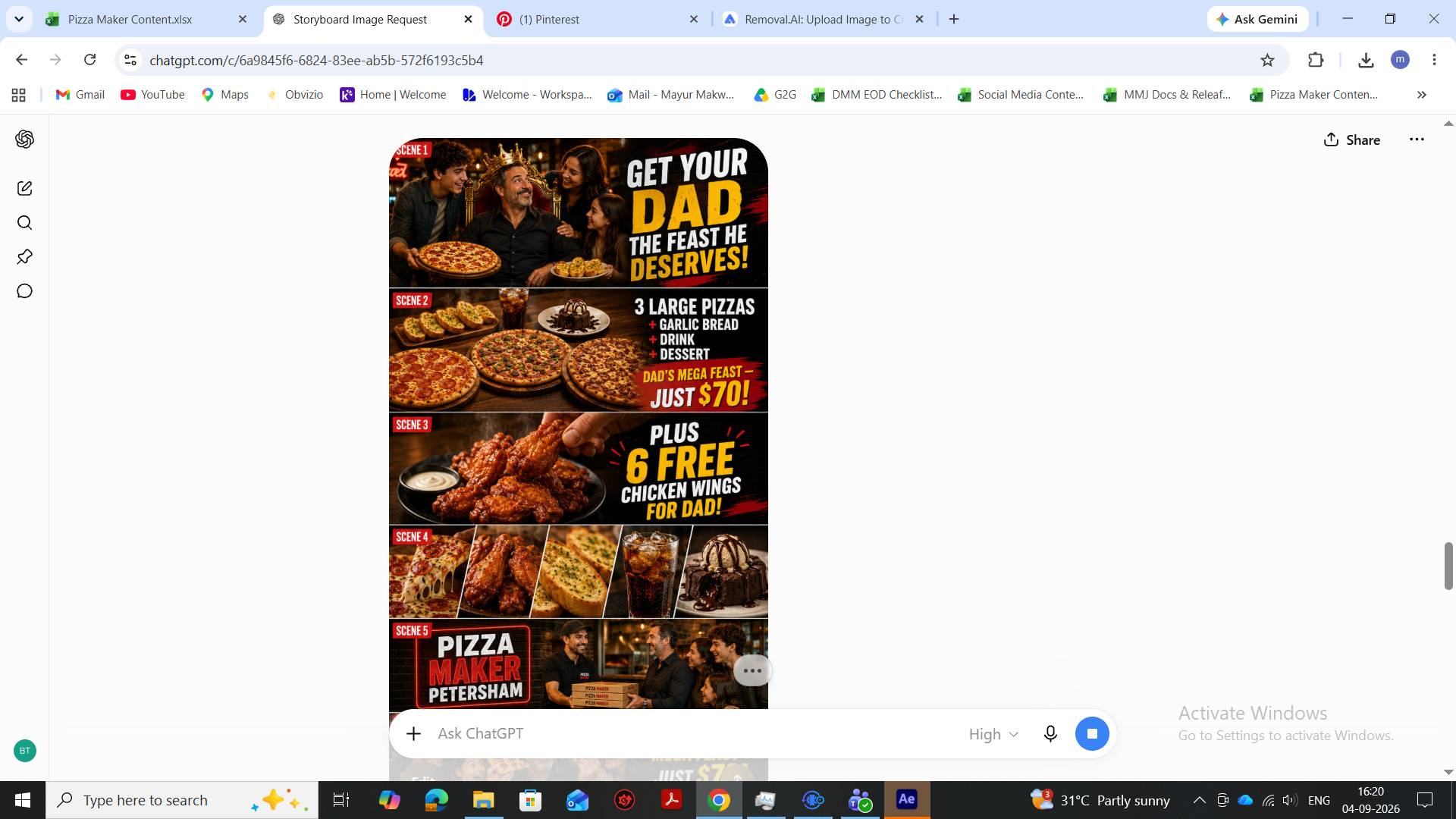Screen dimensions: 1456x819
Task: Open the BT profile avatar
Action: [x=25, y=751]
